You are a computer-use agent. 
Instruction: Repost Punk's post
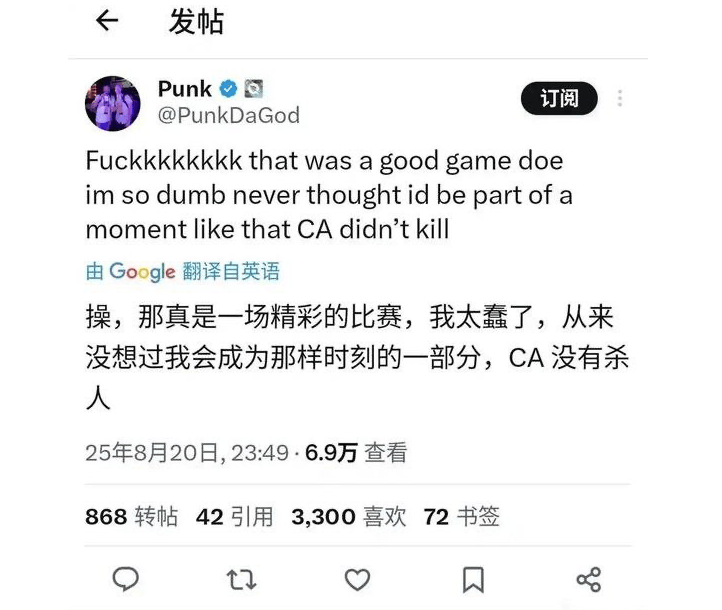[241, 578]
